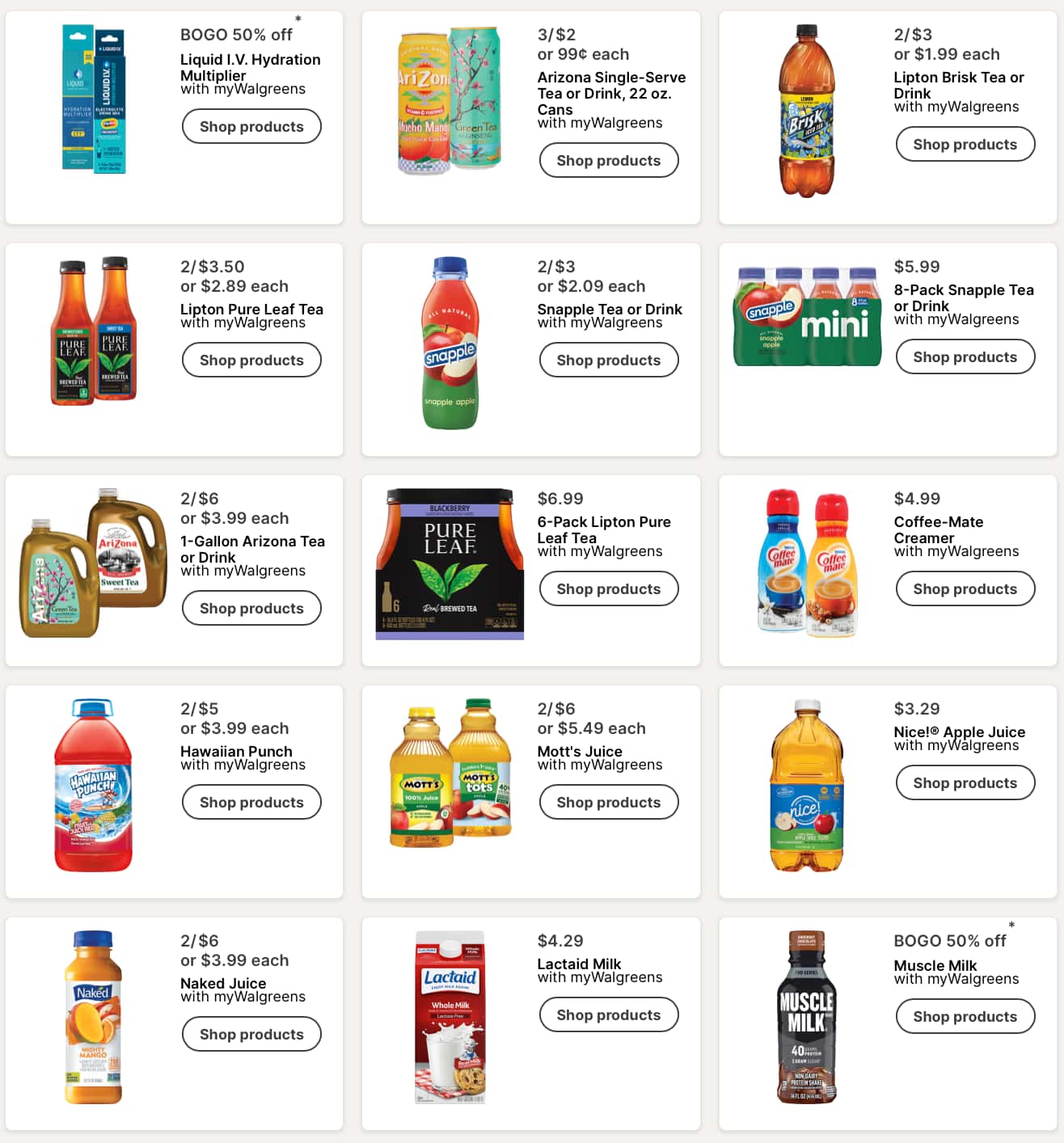
Task: Shop products for 6-Pack Lipton Pure Leaf
Action: [608, 589]
